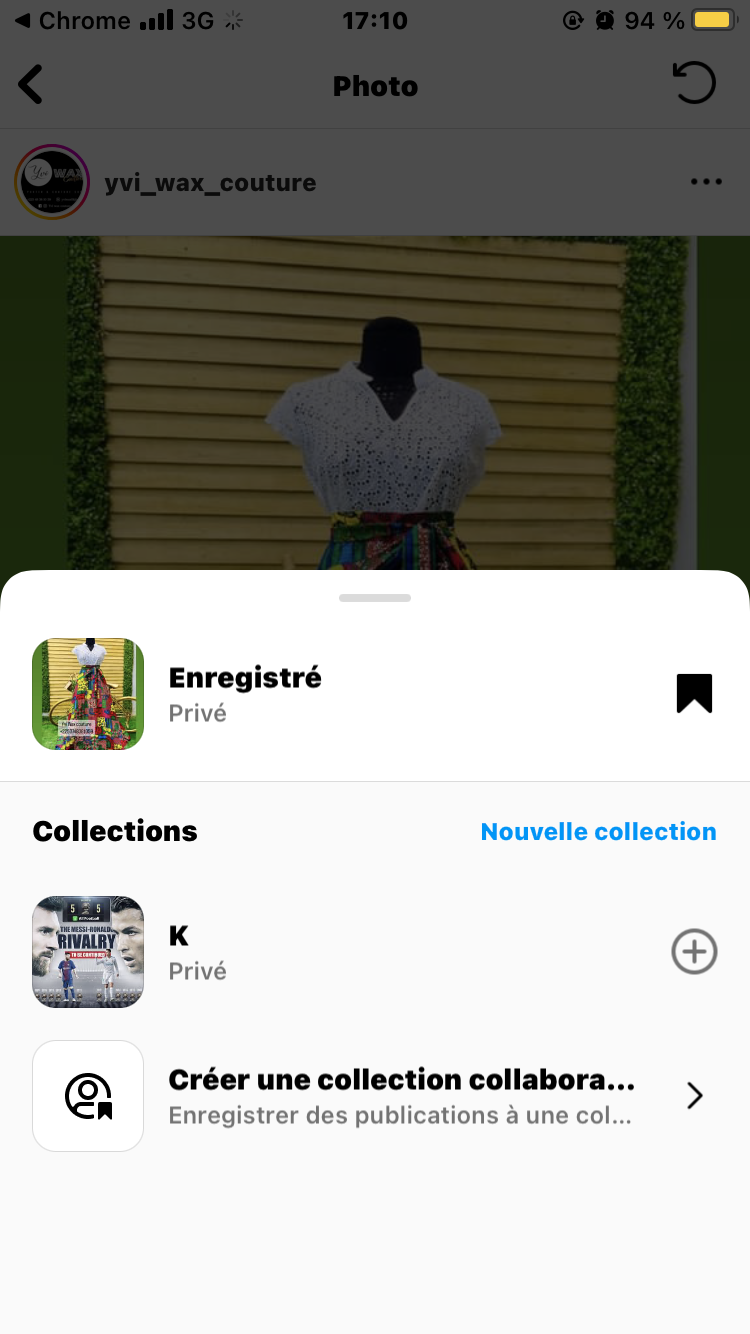Add post to the K collection

point(694,951)
